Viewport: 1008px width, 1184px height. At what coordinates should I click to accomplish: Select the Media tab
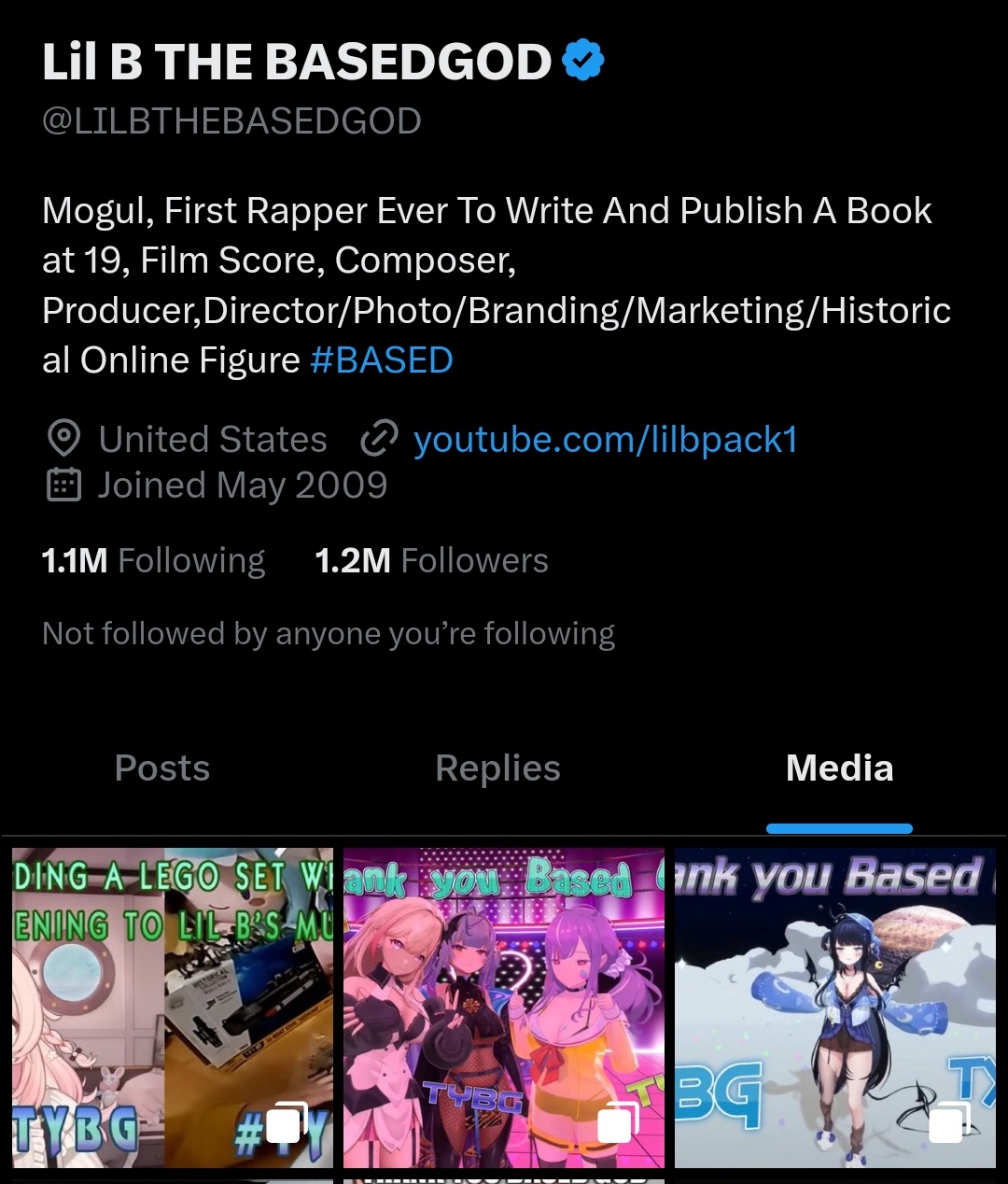tap(839, 768)
